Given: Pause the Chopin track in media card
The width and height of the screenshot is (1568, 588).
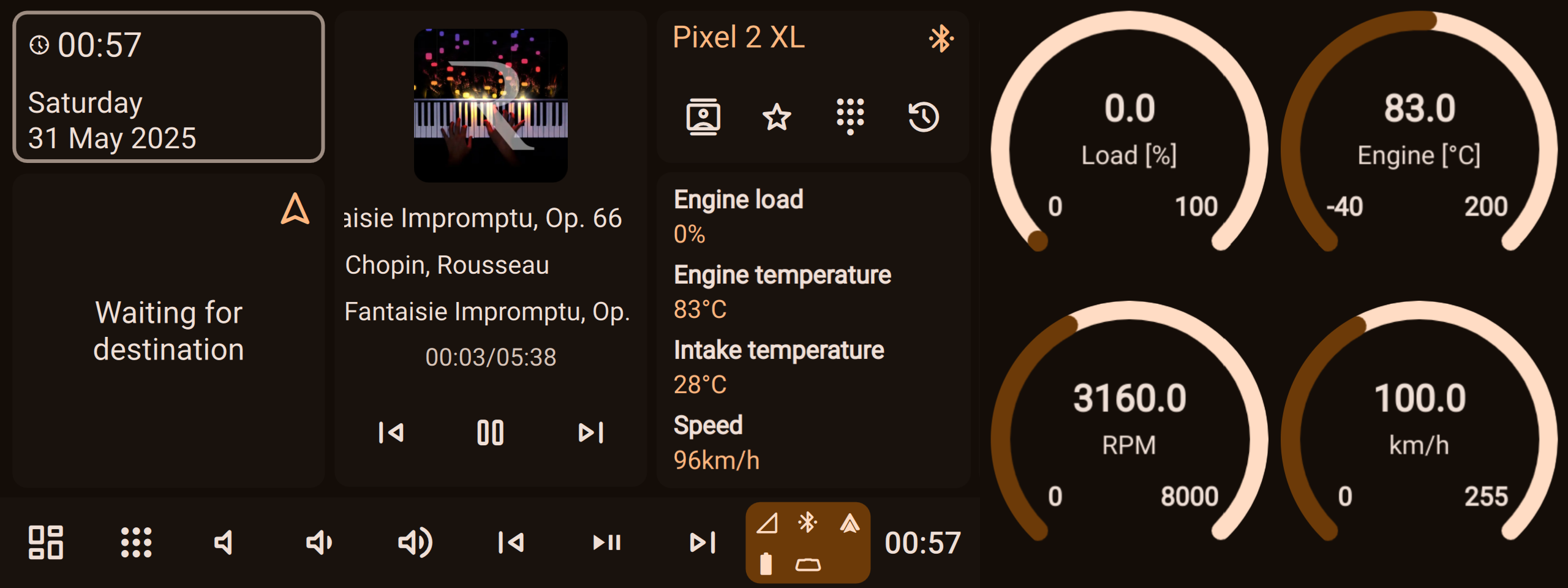Looking at the screenshot, I should (x=491, y=433).
